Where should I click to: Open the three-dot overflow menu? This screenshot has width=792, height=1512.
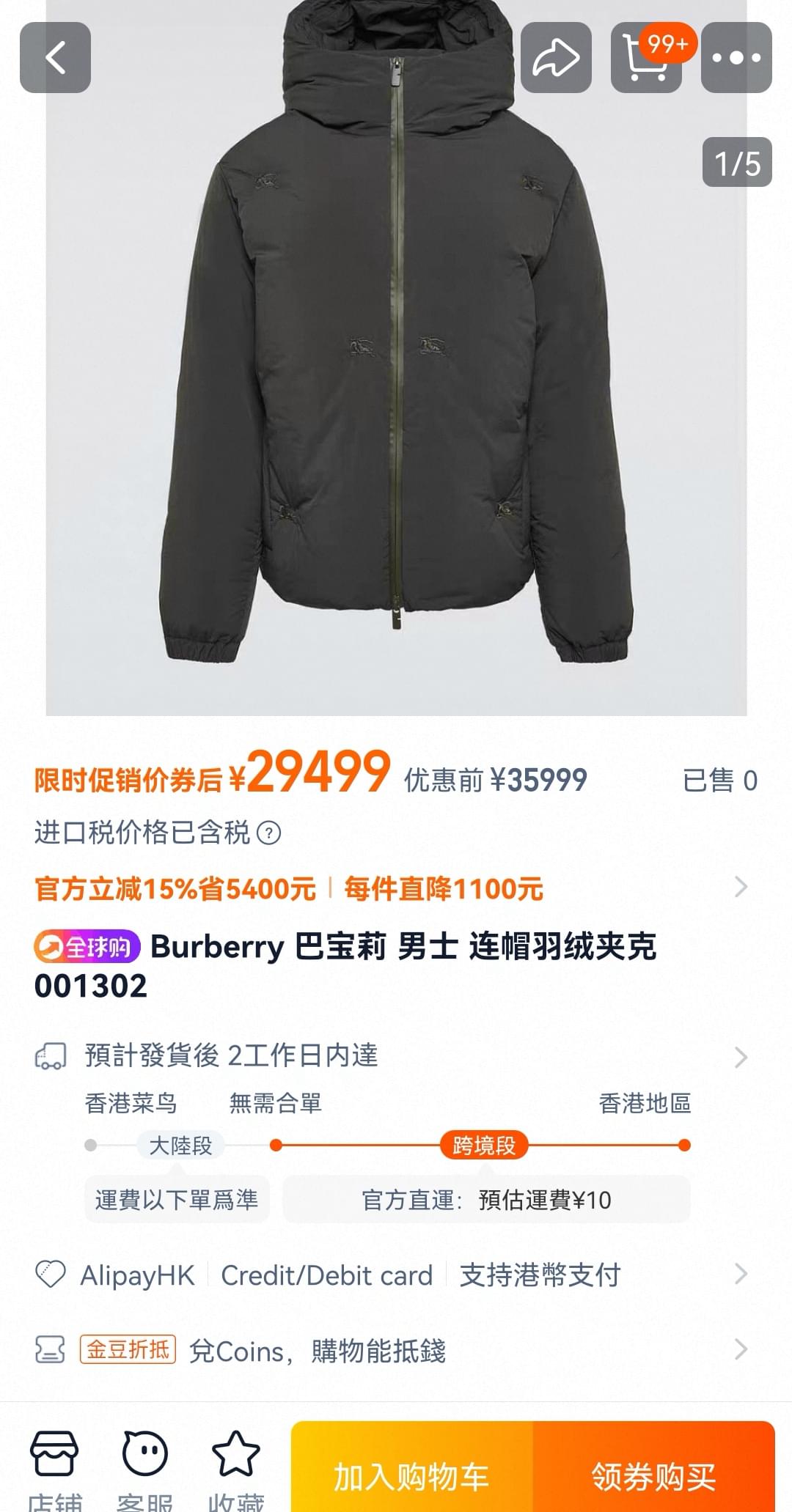click(736, 57)
